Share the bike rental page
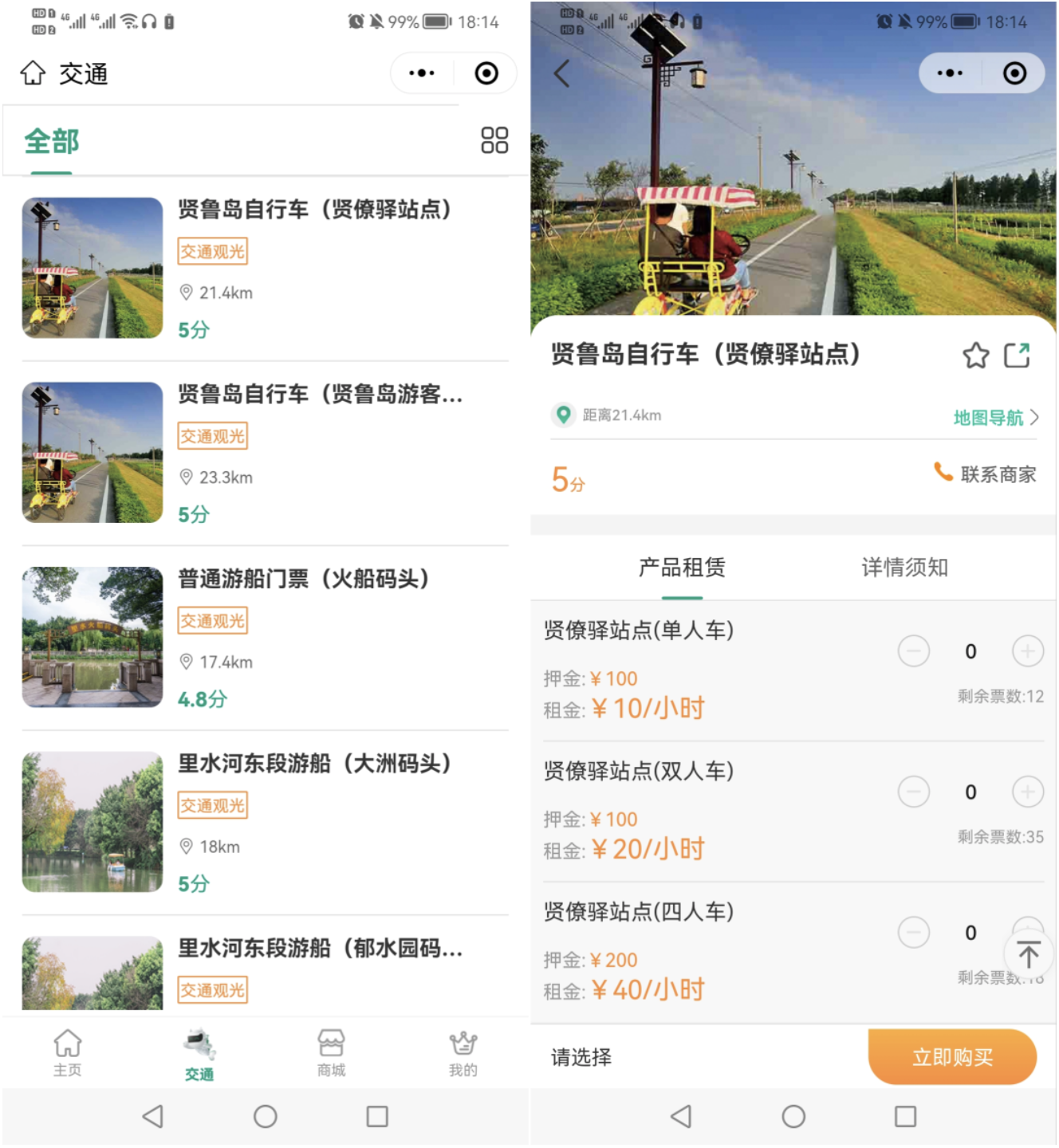The height and width of the screenshot is (1148, 1059). coord(1017,356)
